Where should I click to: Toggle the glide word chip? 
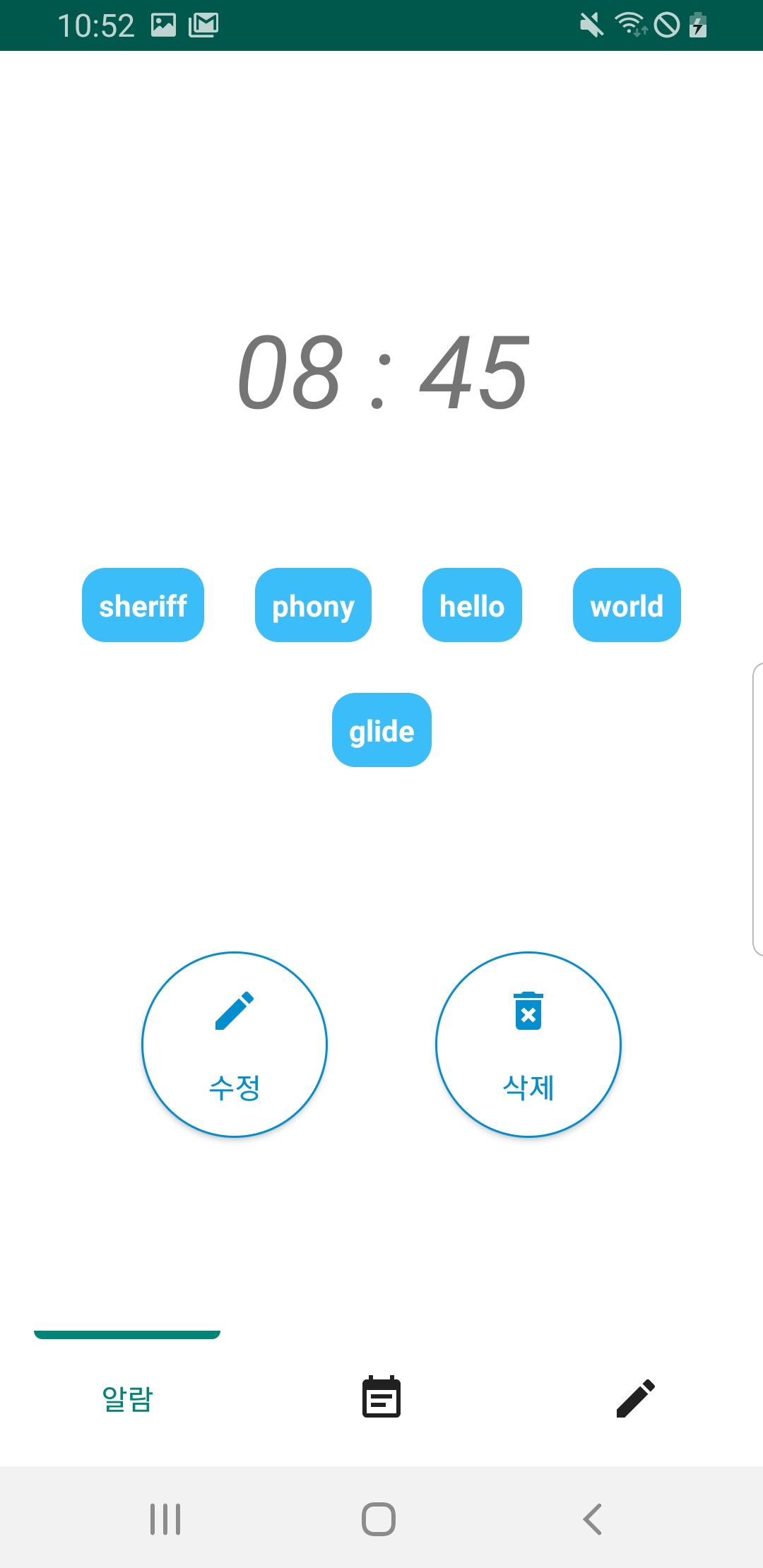click(381, 730)
